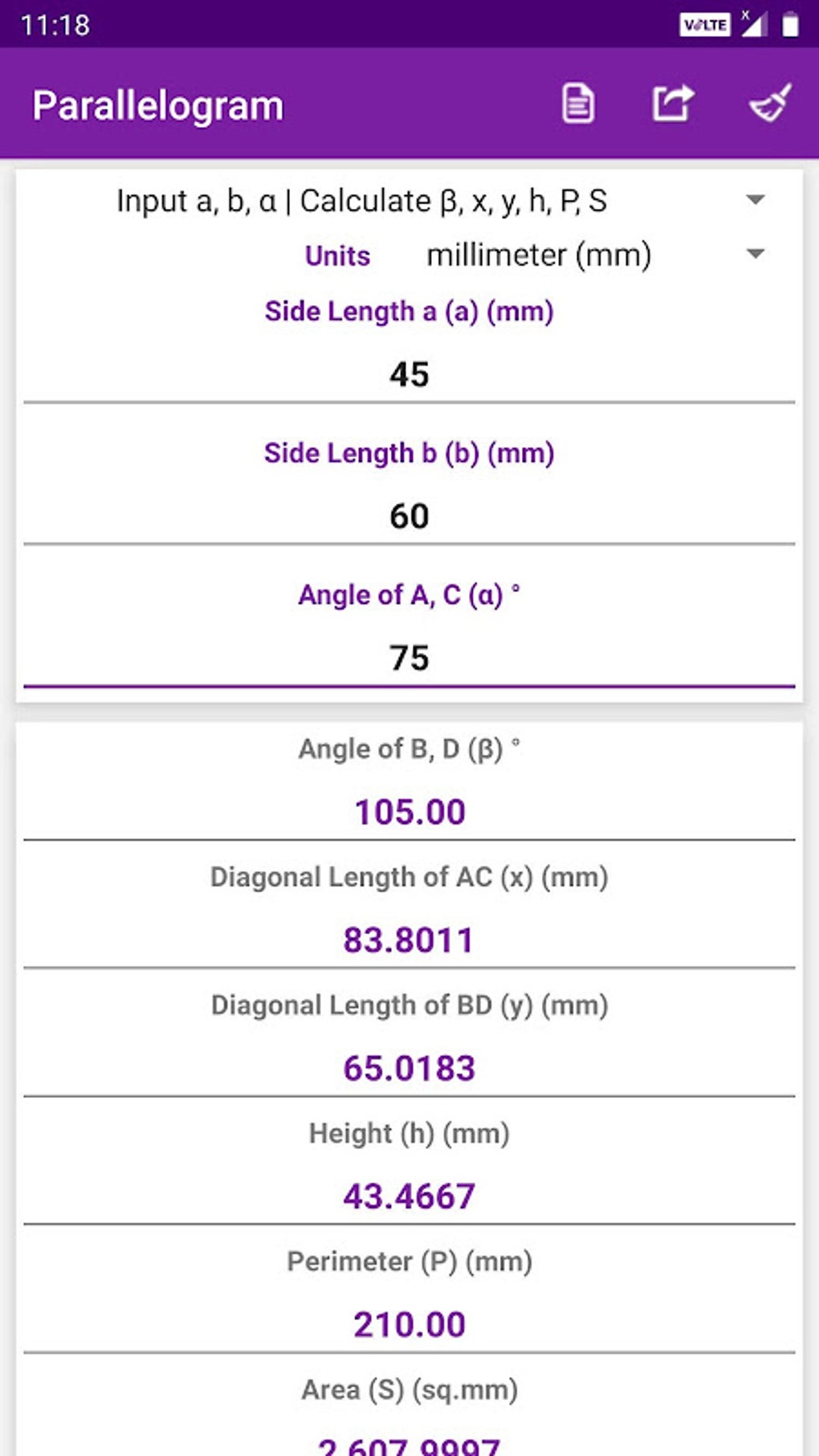Open the dropdown arrow next to millimeter
The image size is (819, 1456).
tap(755, 255)
